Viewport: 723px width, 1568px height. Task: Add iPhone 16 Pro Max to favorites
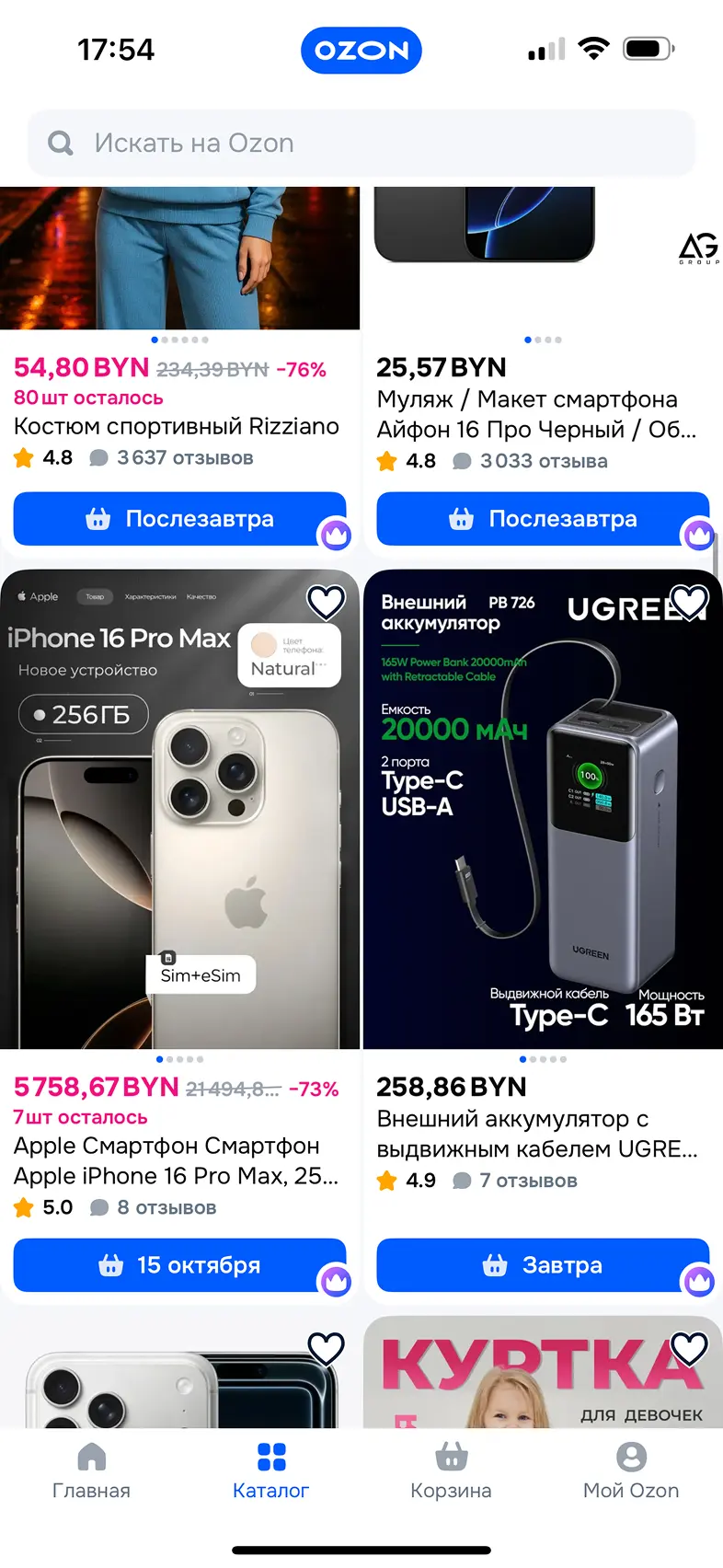(326, 603)
